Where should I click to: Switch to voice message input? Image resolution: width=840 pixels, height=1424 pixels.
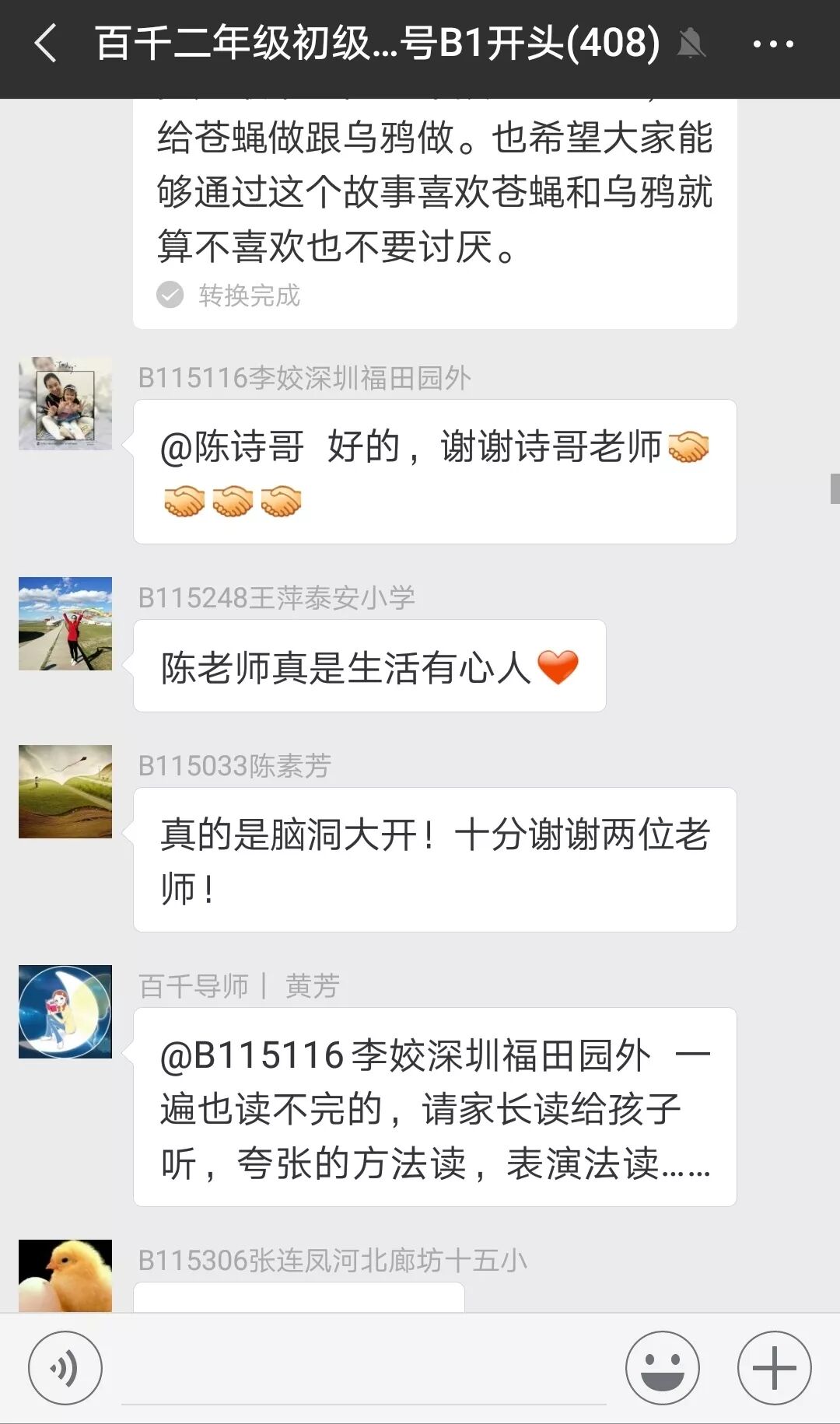click(65, 1368)
